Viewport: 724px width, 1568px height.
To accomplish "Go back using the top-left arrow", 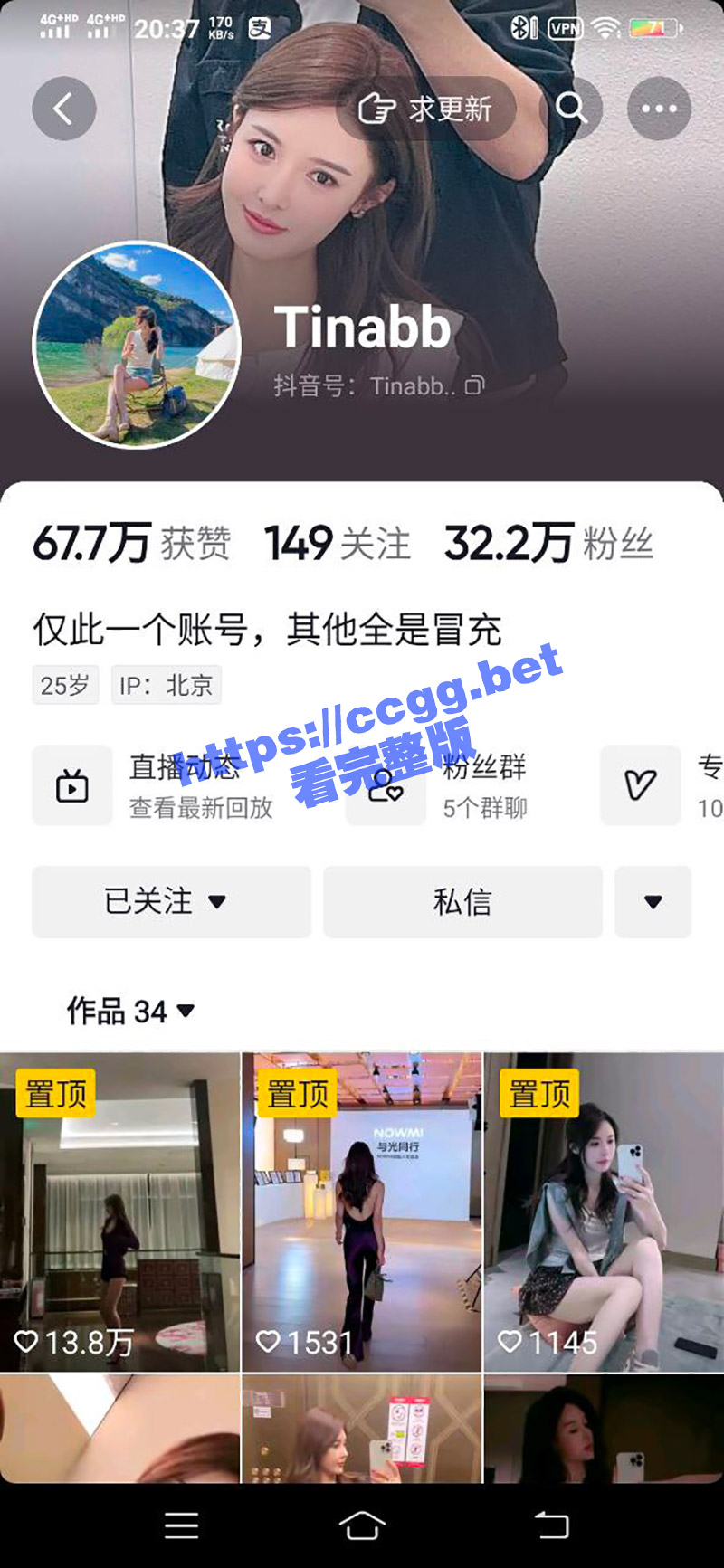I will click(x=63, y=109).
